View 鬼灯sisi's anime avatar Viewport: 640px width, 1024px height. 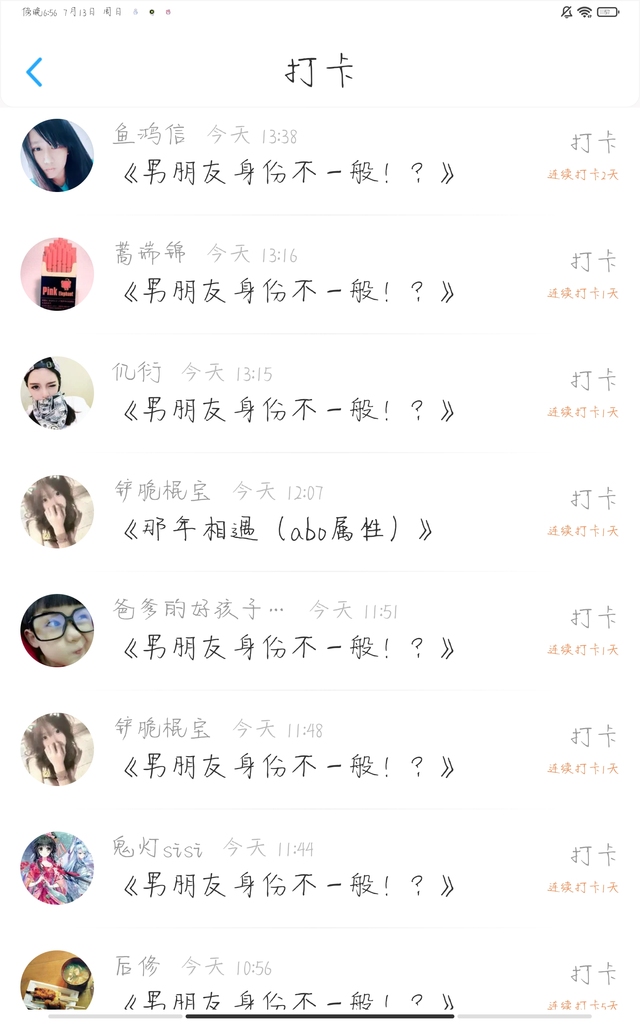point(57,868)
